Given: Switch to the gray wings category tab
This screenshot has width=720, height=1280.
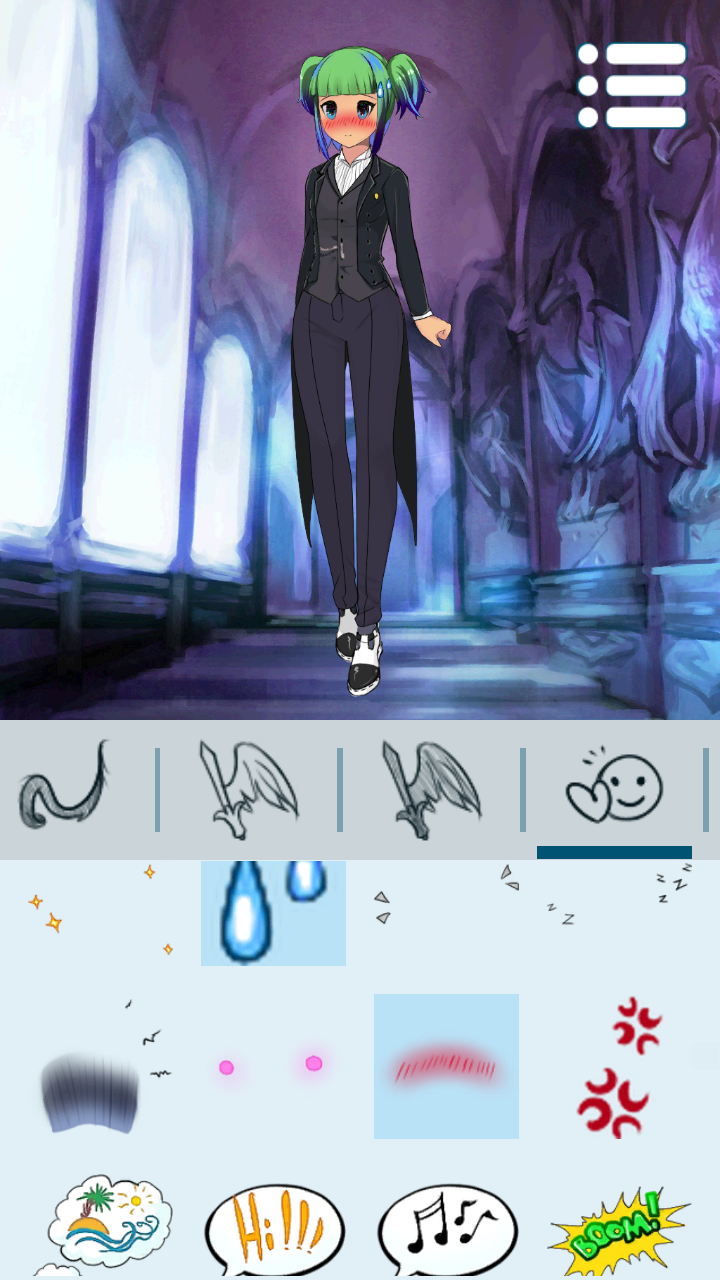Looking at the screenshot, I should tap(431, 788).
